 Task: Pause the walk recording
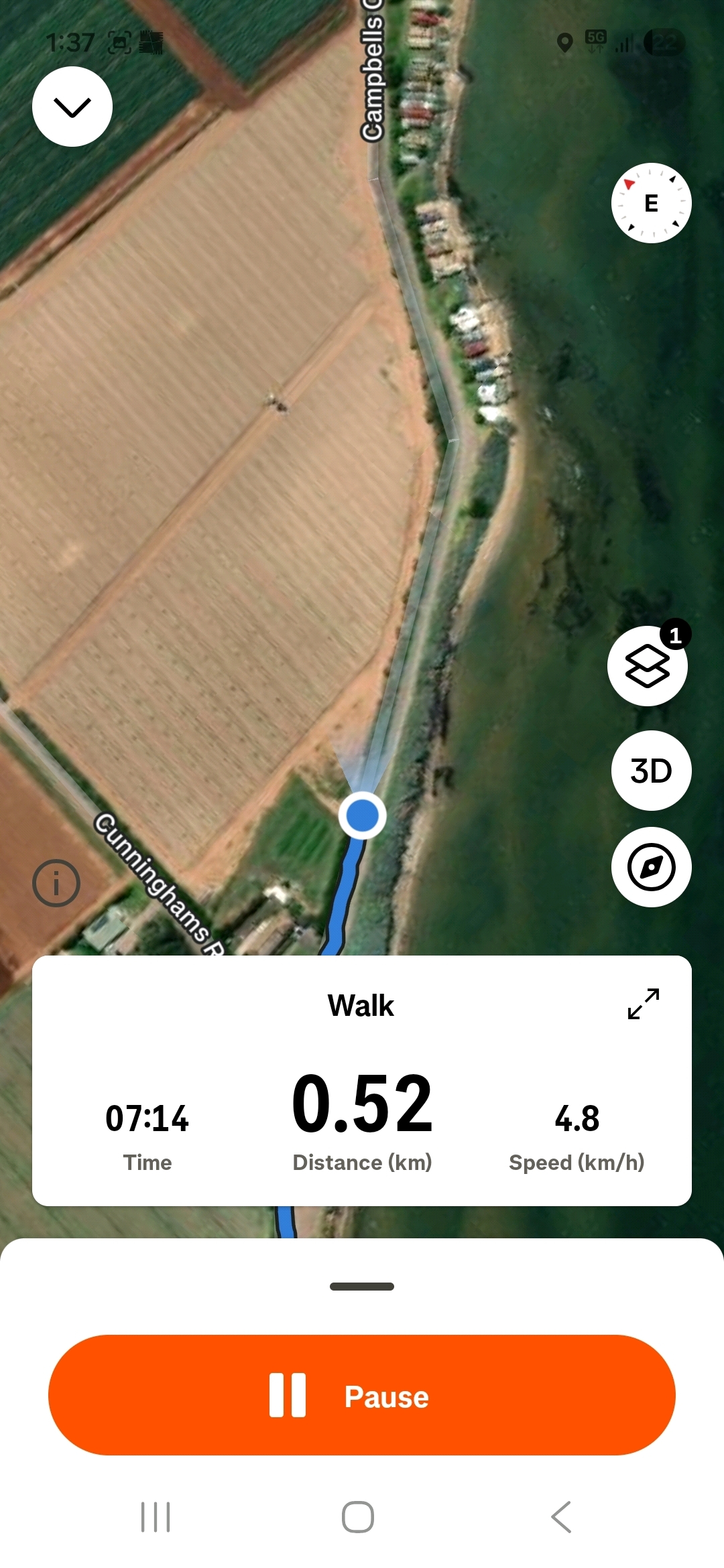(362, 1395)
